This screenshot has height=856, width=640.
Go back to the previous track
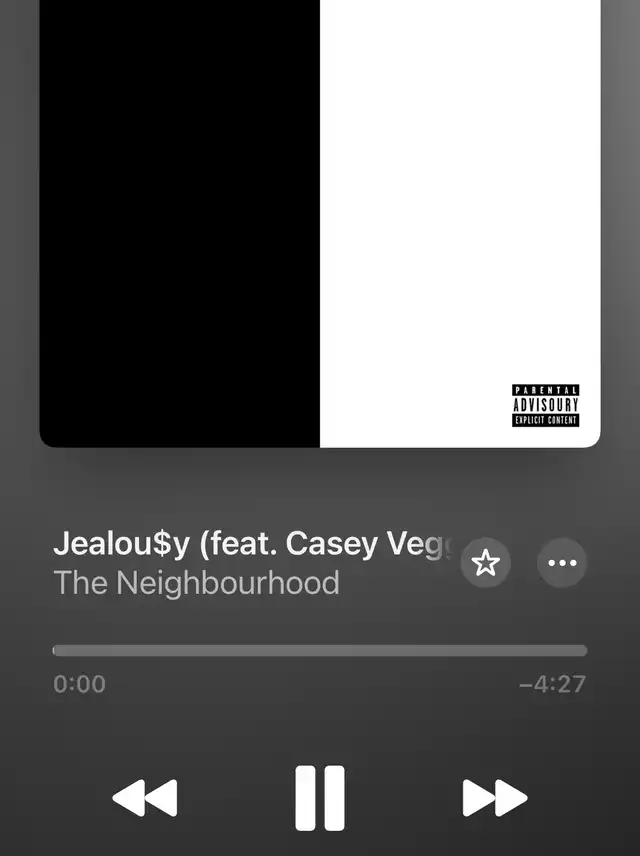point(145,798)
